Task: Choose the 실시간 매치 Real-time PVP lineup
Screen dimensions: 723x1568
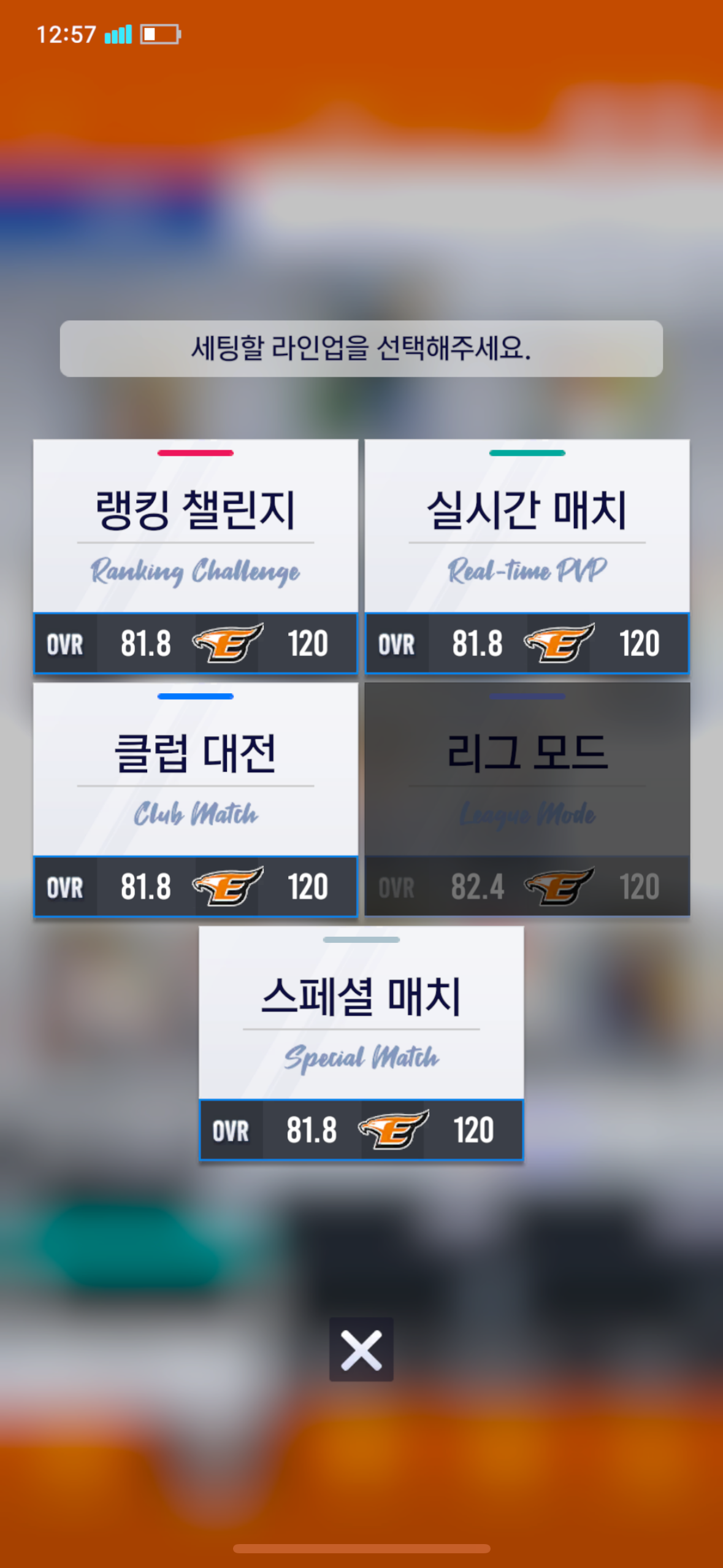Action: click(527, 556)
